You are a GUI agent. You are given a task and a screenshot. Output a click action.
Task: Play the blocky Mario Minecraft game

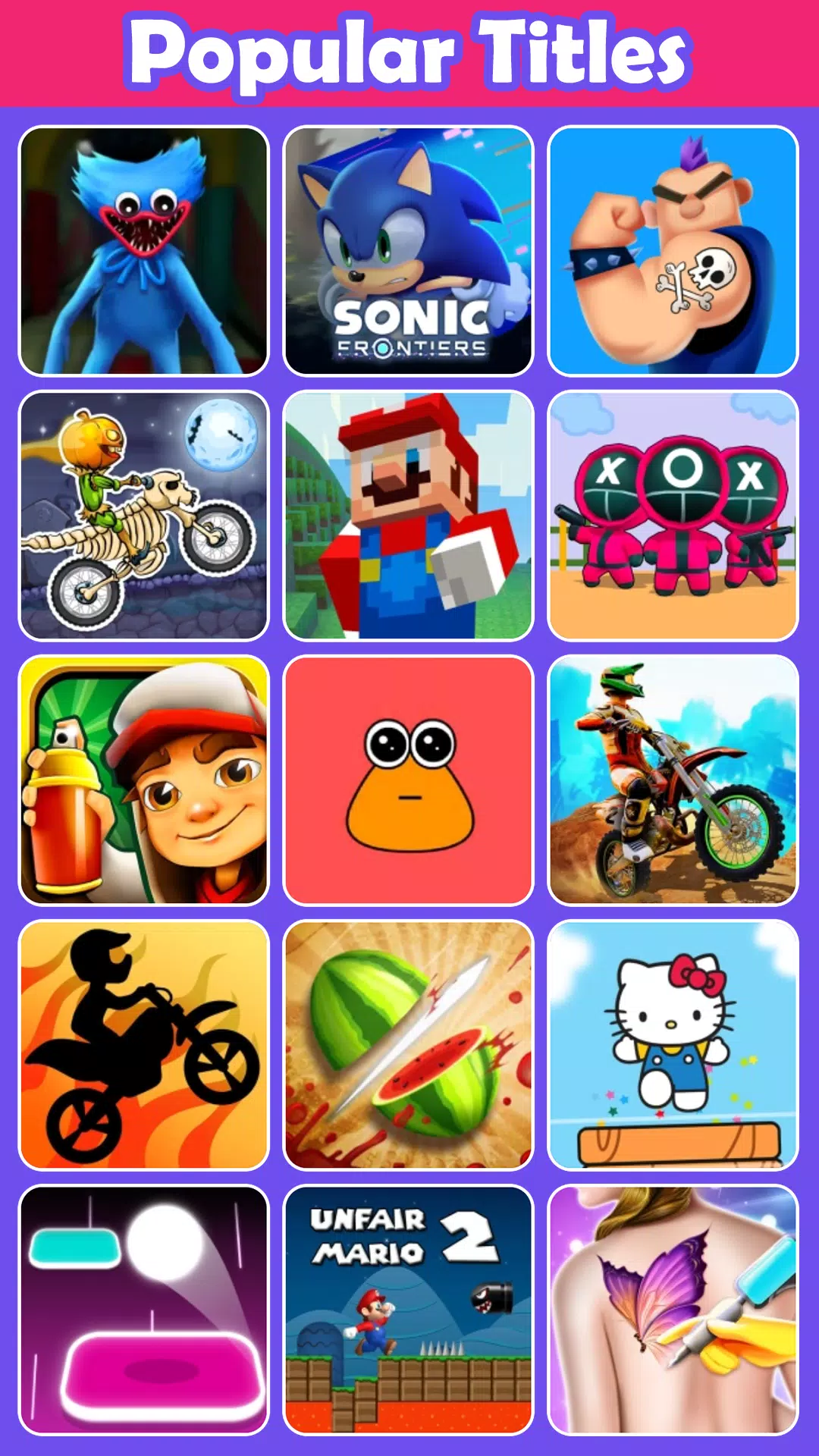[x=408, y=516]
